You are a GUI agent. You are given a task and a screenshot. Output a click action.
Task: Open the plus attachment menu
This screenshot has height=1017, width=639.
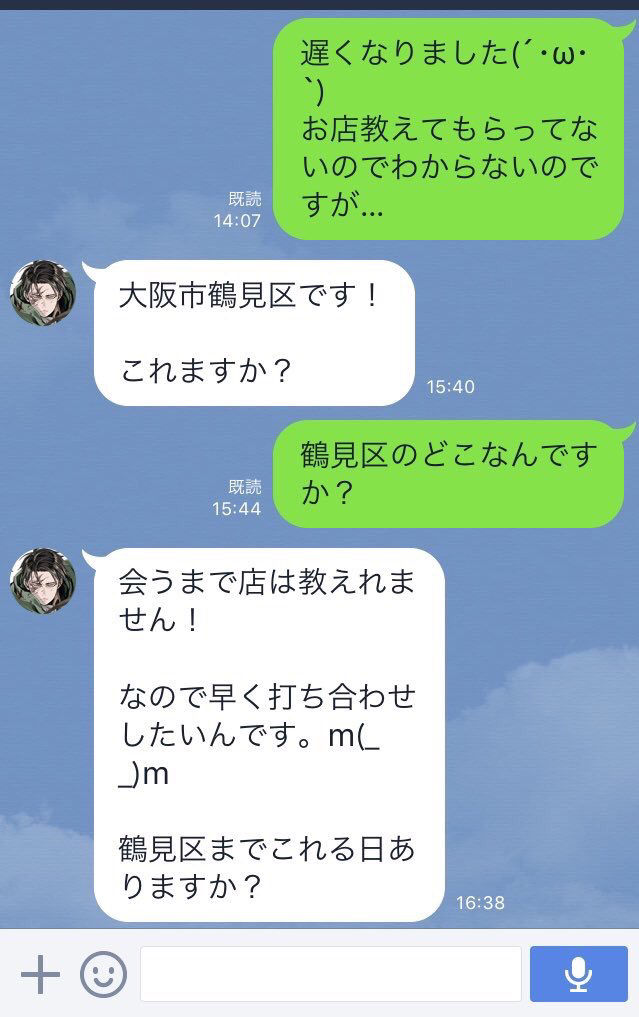pyautogui.click(x=40, y=973)
